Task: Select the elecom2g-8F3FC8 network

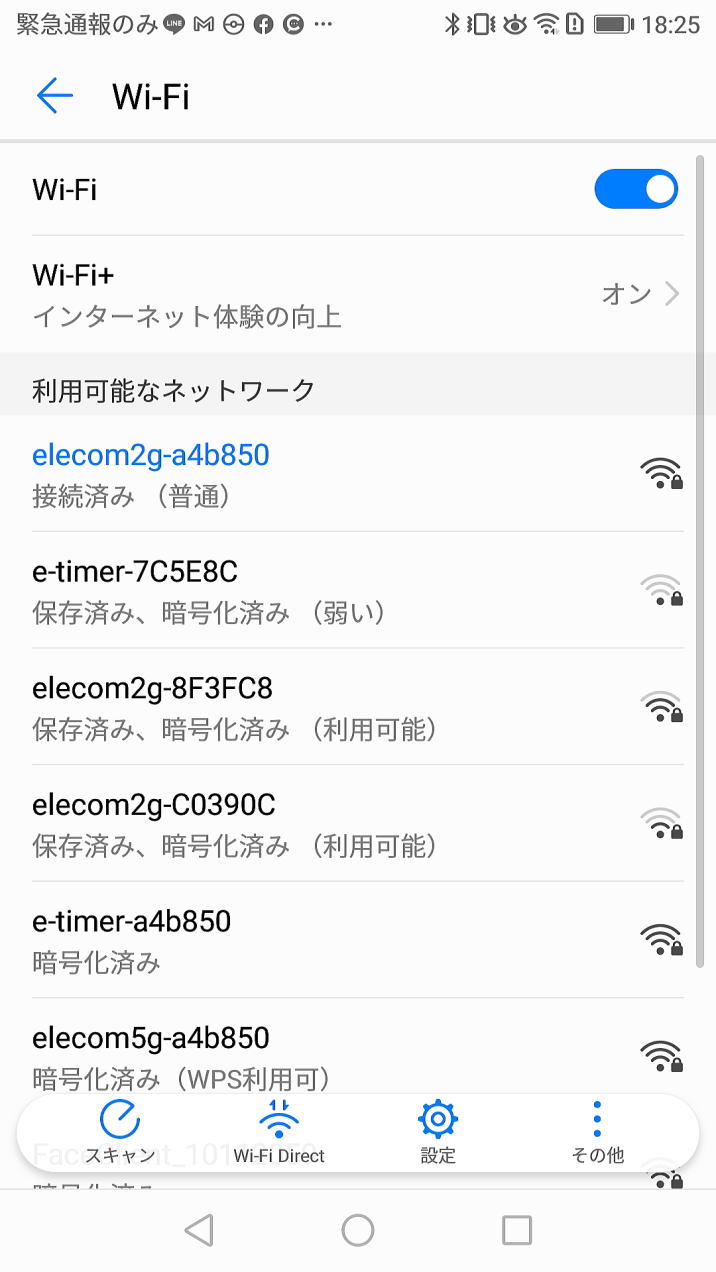Action: [x=358, y=707]
